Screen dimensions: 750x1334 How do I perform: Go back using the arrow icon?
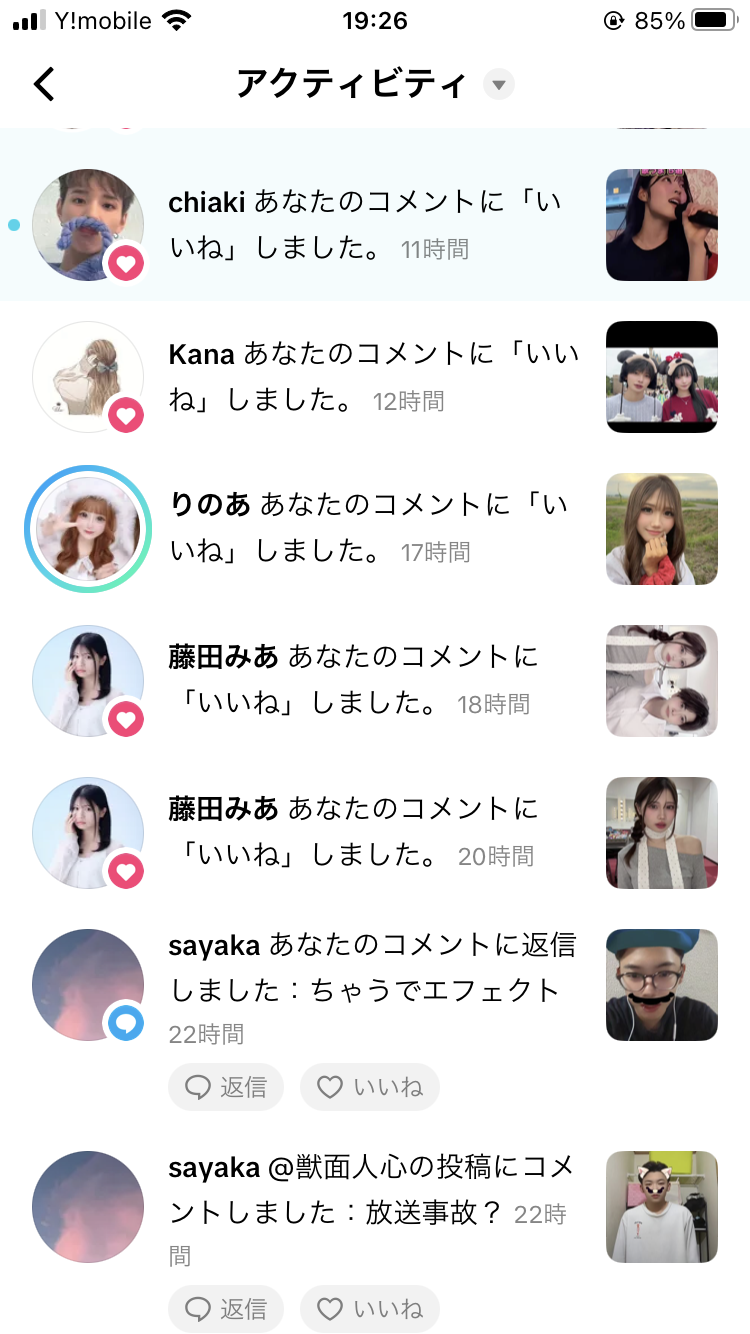(x=44, y=84)
